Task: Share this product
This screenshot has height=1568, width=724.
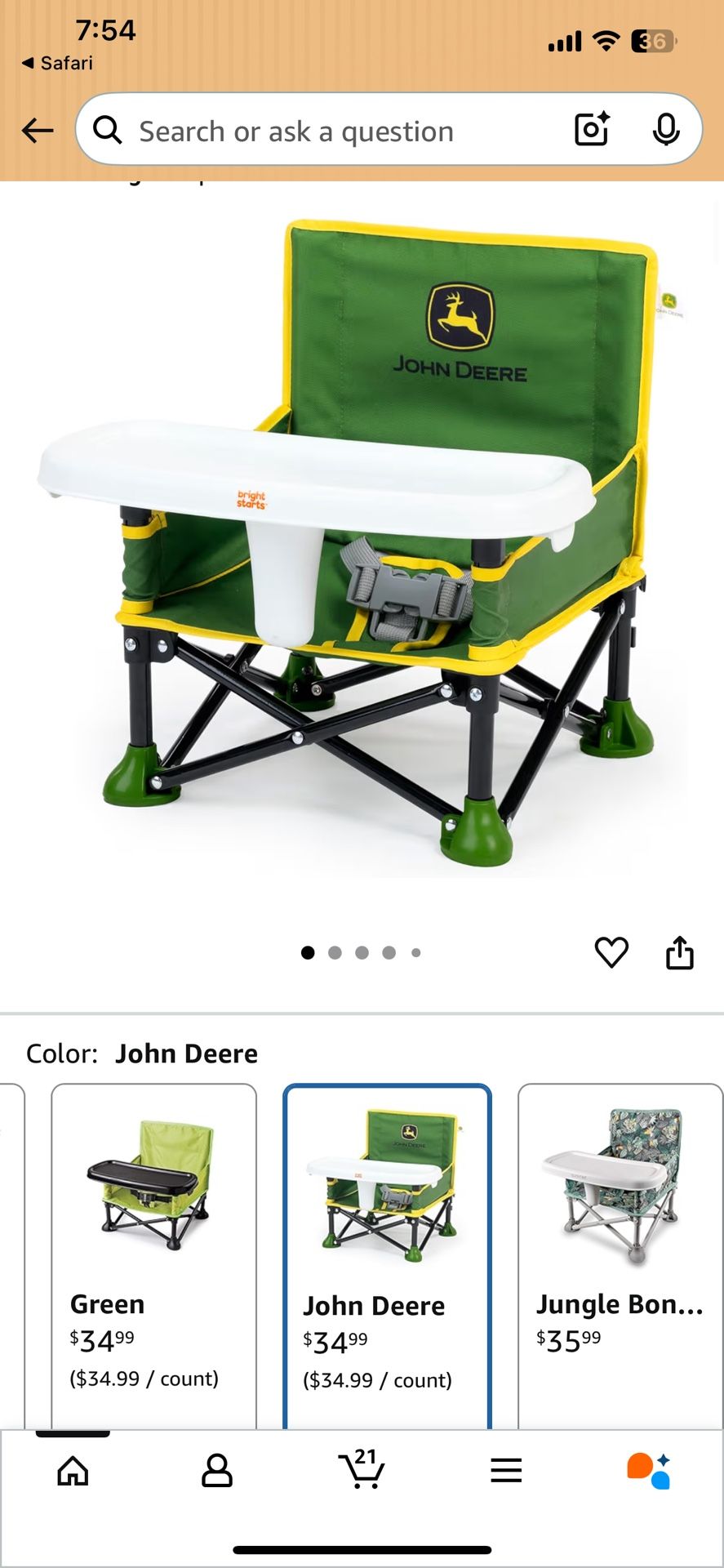Action: pos(679,952)
